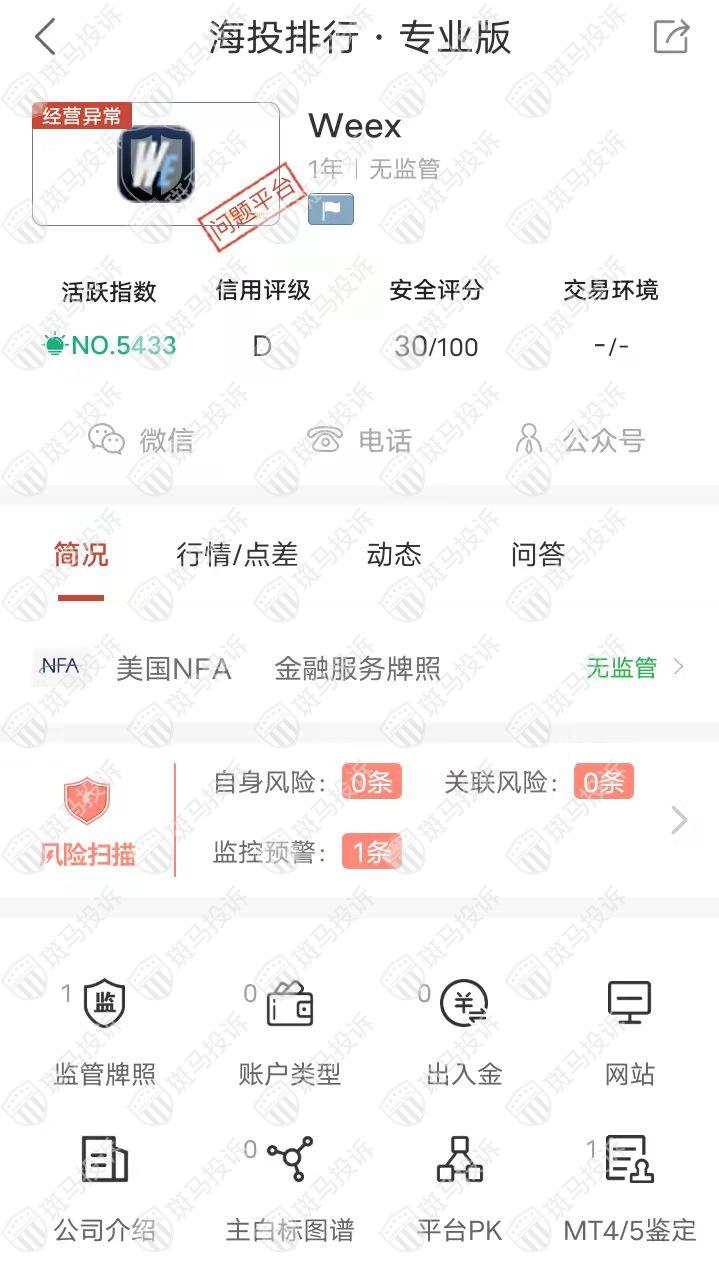Switch to the 动态 tab
719x1273 pixels.
394,555
